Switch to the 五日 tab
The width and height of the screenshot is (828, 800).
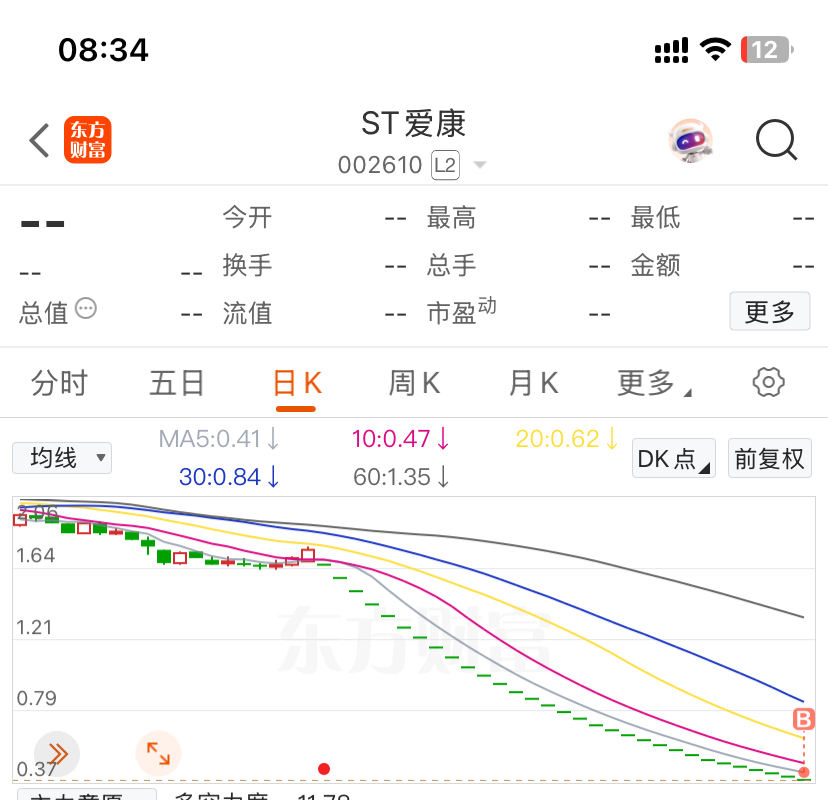tap(177, 383)
